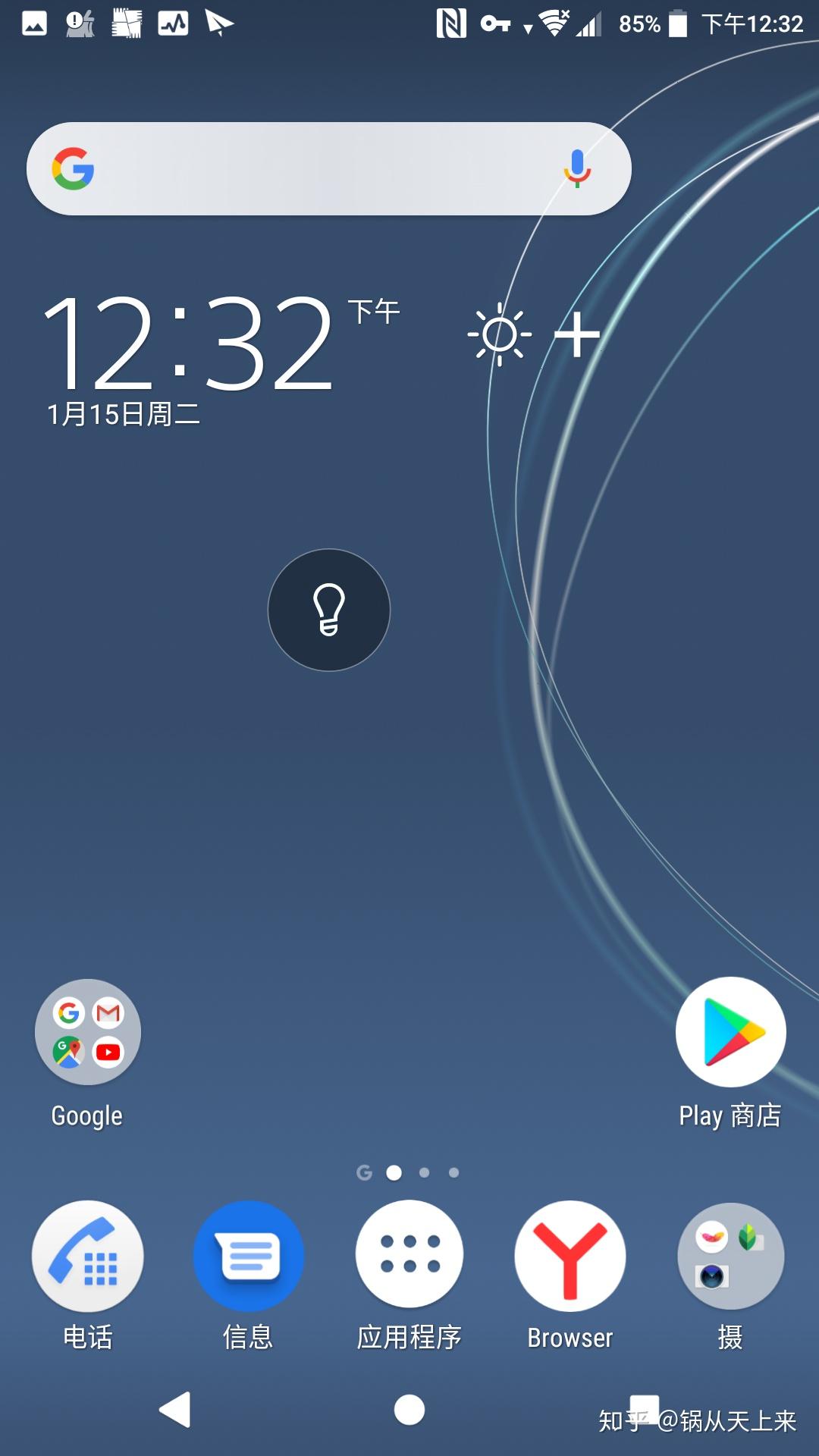Open the Google apps folder

[87, 1032]
